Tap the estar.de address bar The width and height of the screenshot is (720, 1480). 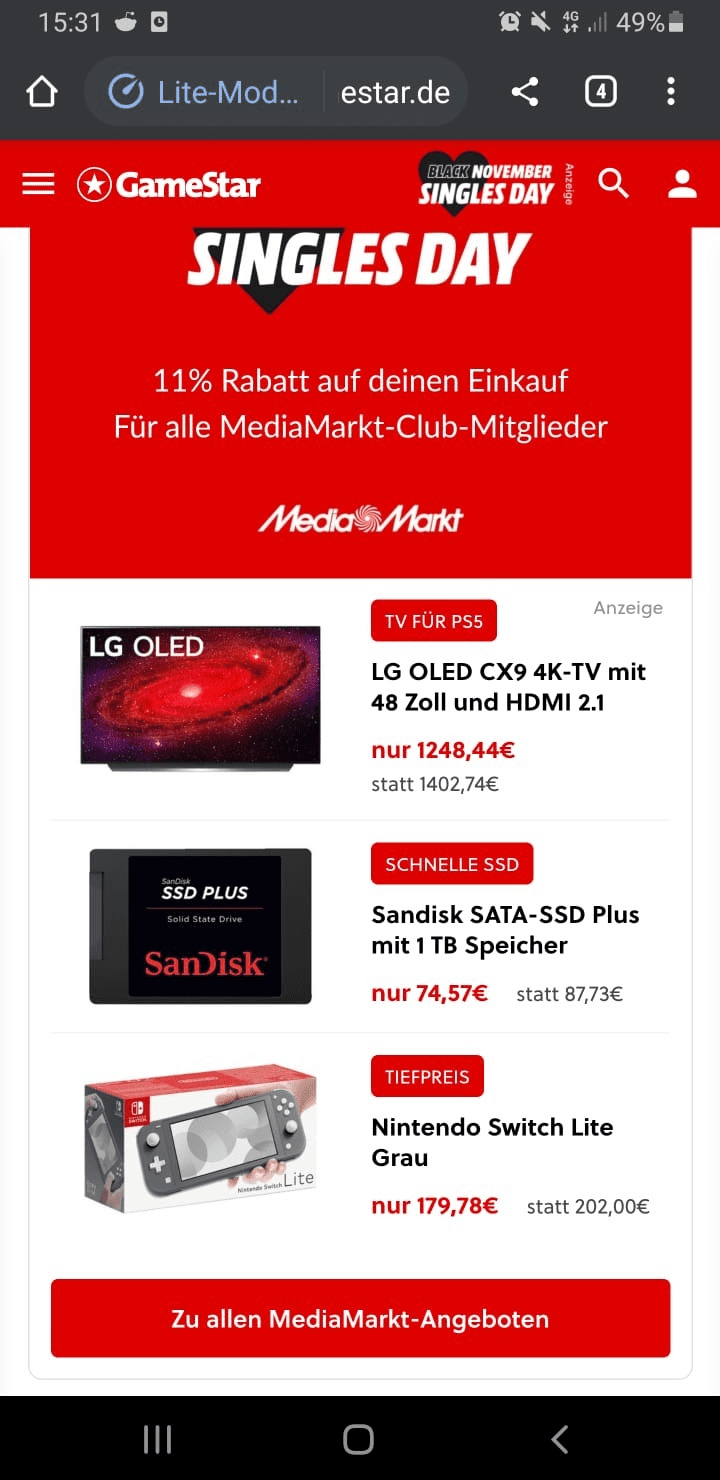395,93
